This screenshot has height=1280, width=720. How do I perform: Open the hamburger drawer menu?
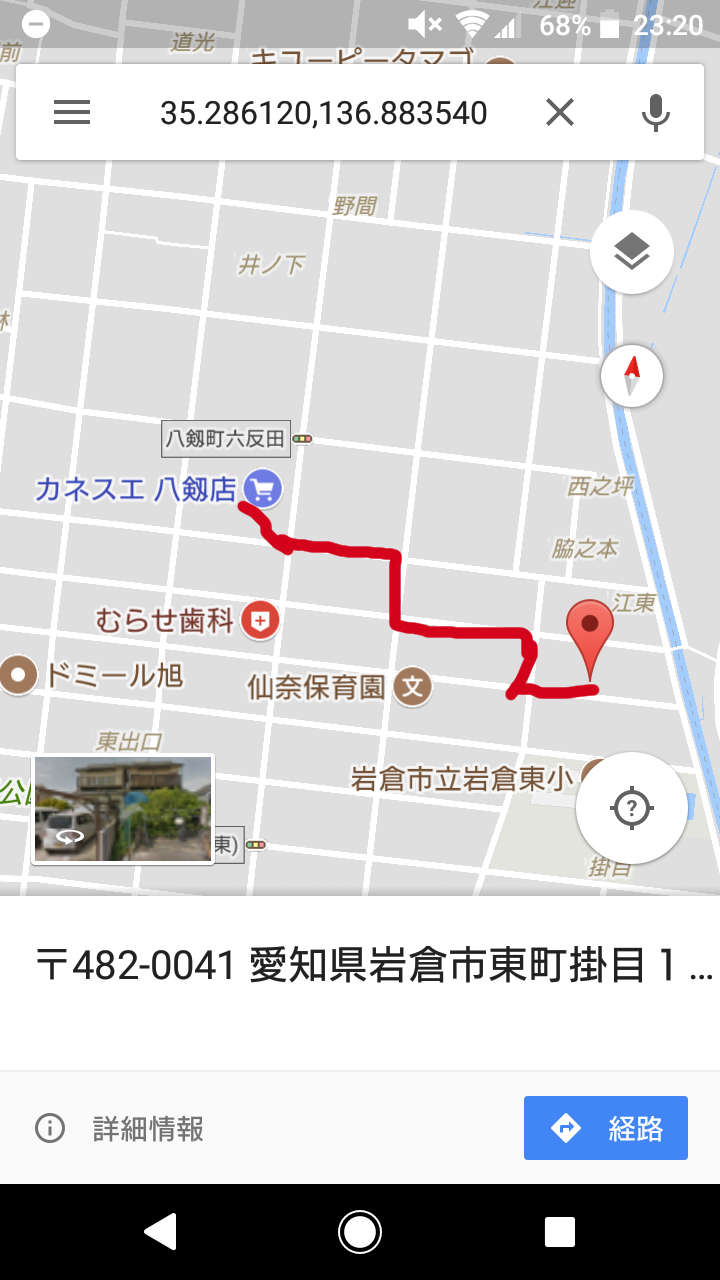72,113
